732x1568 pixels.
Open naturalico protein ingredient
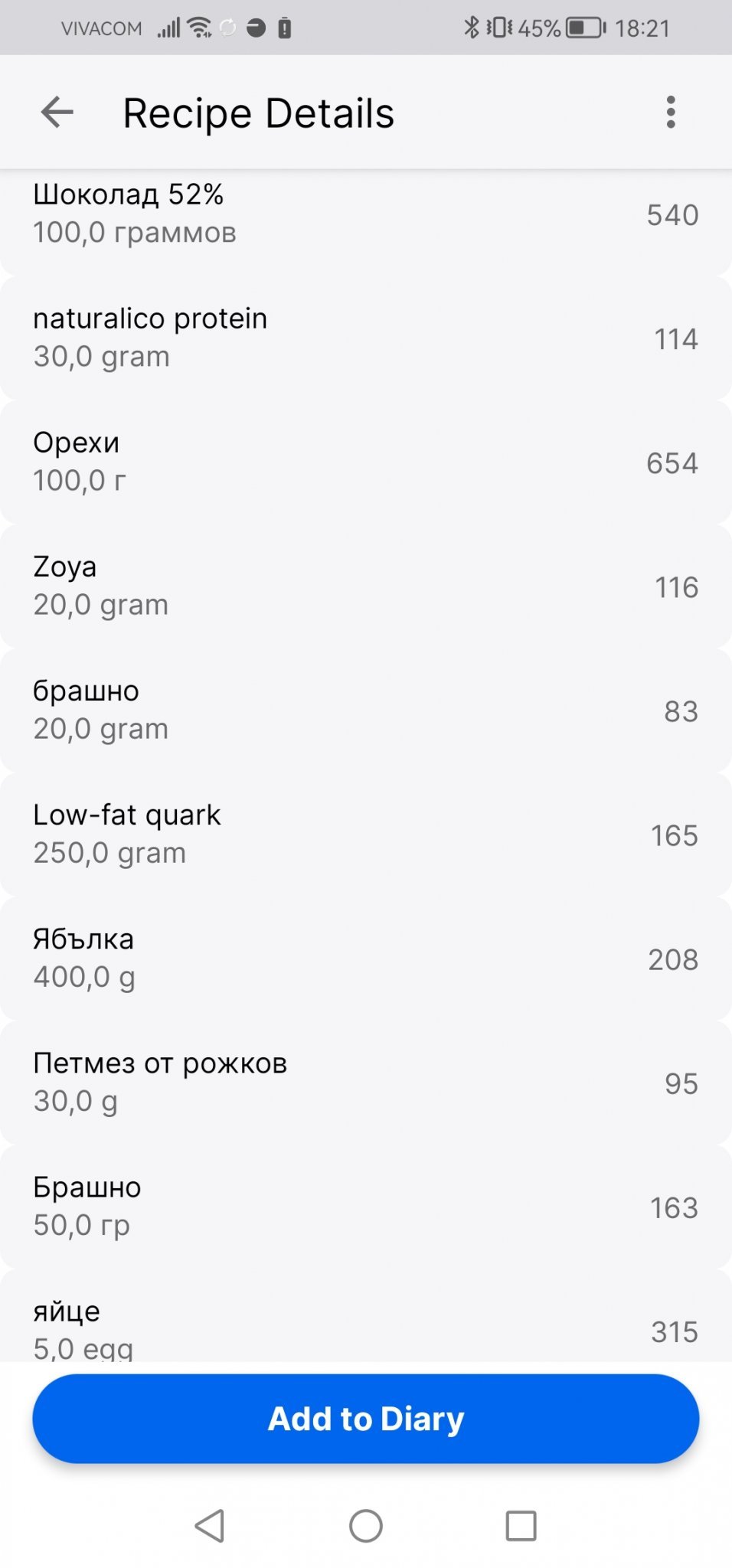pos(366,338)
